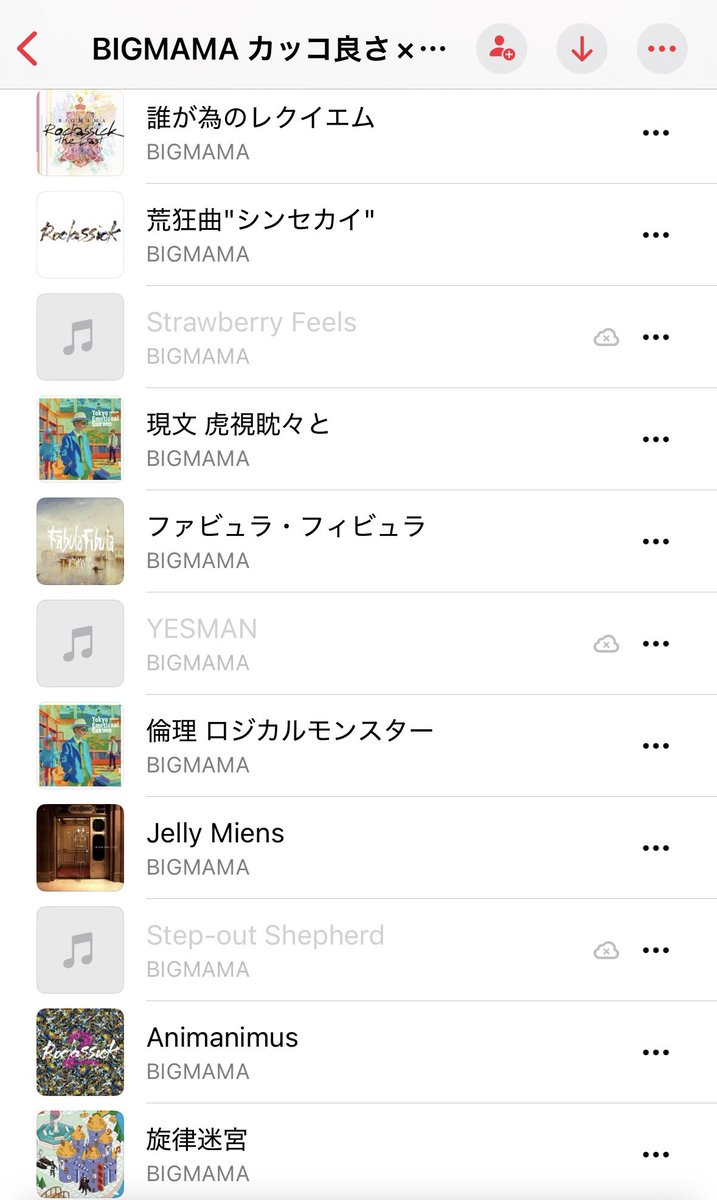Select the unavailable track YESMAN
Image resolution: width=717 pixels, height=1200 pixels.
click(202, 629)
